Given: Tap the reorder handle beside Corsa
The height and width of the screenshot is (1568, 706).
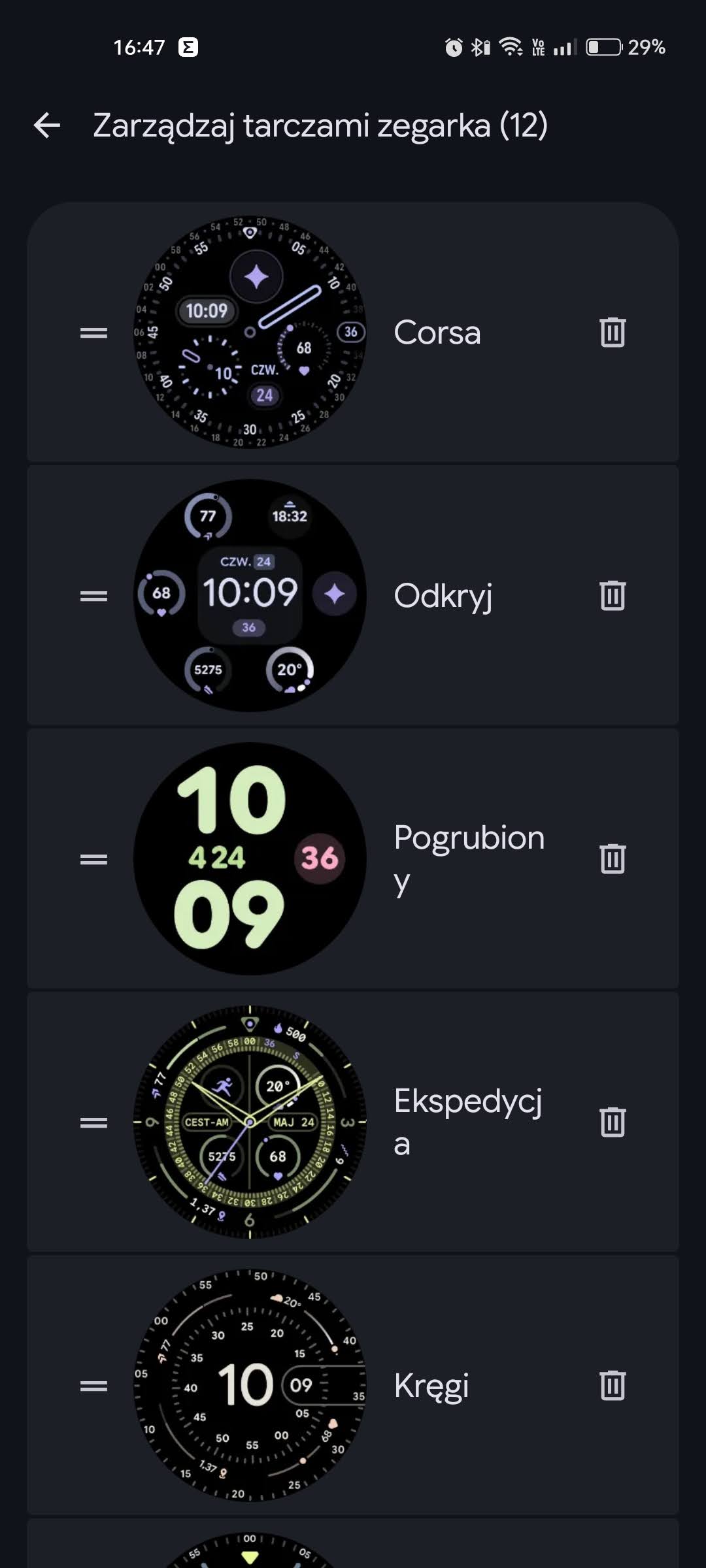Looking at the screenshot, I should pyautogui.click(x=93, y=333).
